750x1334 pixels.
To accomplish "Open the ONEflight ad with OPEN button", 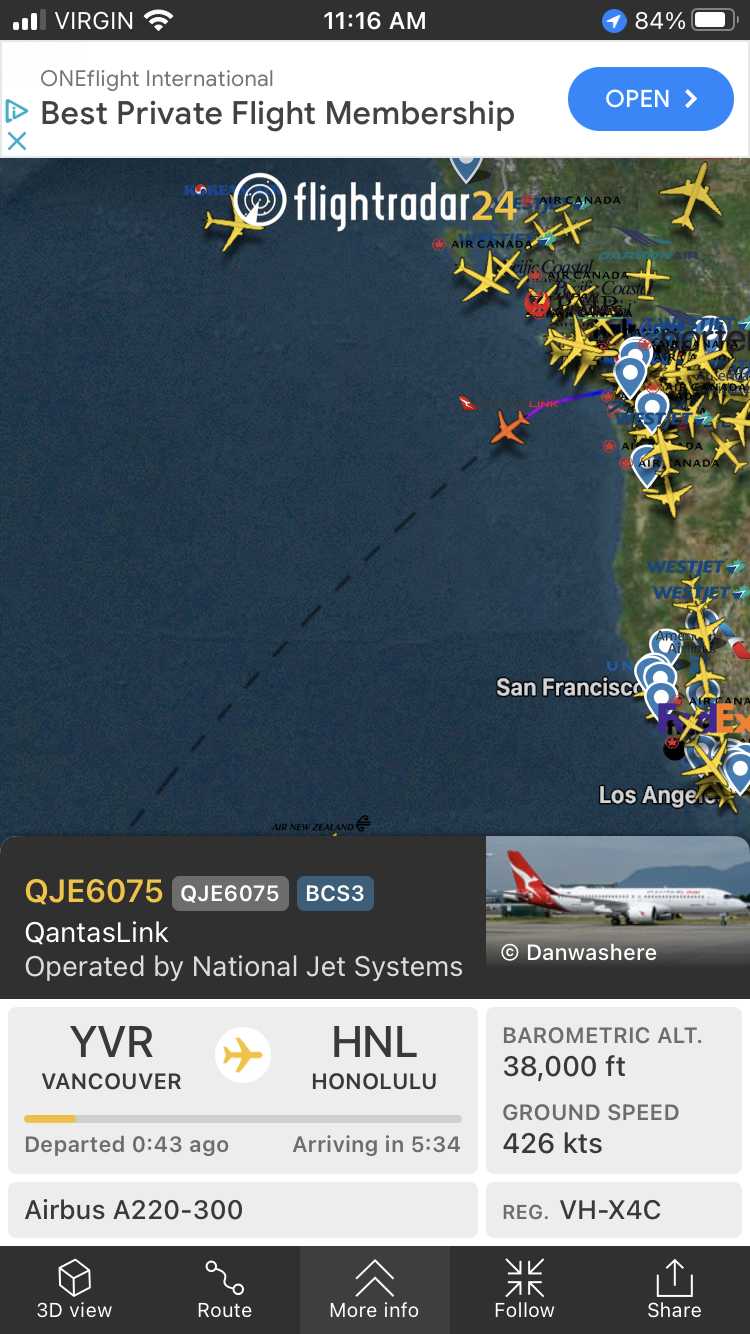I will pos(650,99).
